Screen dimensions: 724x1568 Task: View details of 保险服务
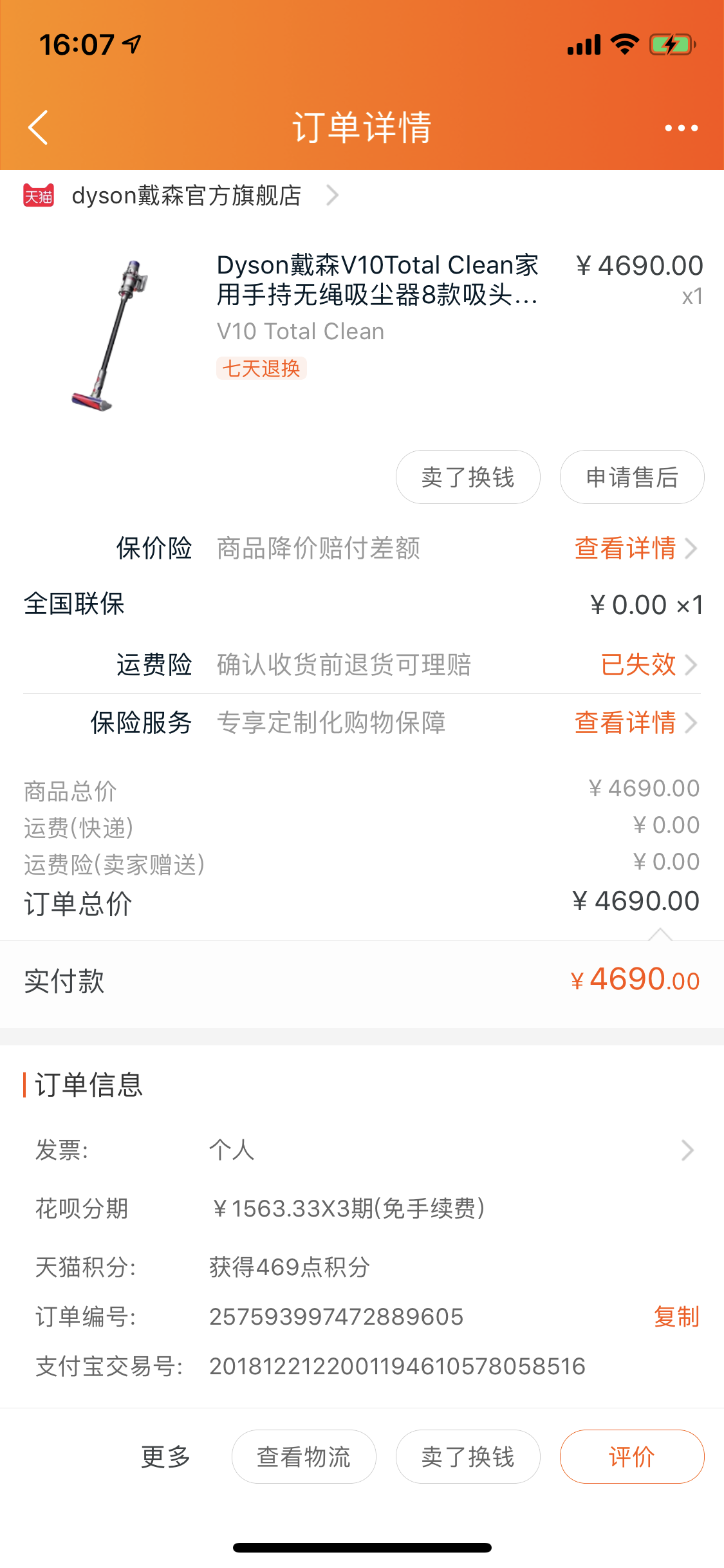tap(636, 722)
